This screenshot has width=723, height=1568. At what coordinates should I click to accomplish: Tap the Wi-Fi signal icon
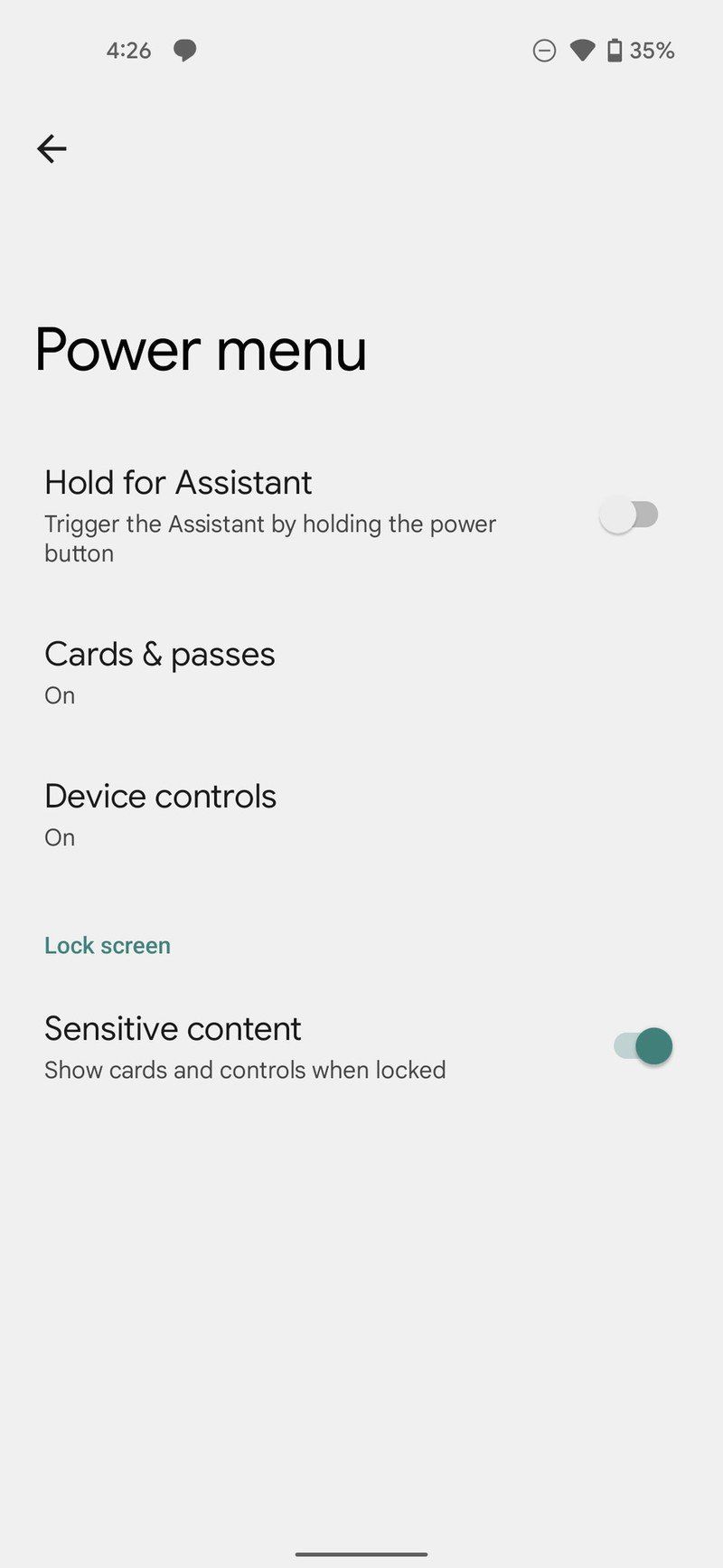point(583,51)
